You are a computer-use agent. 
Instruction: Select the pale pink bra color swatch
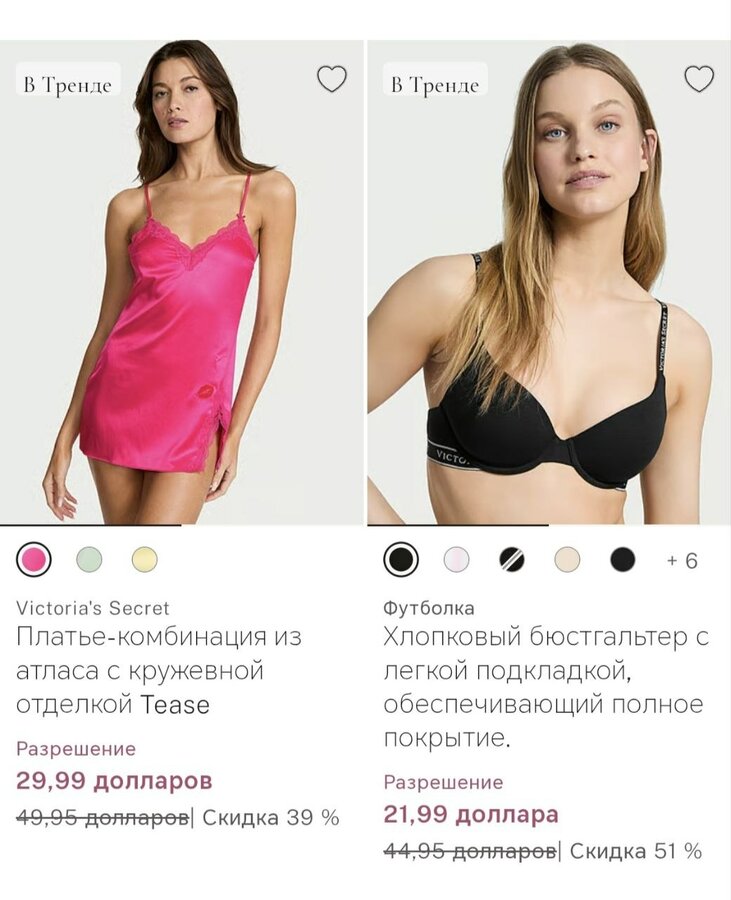(x=456, y=560)
